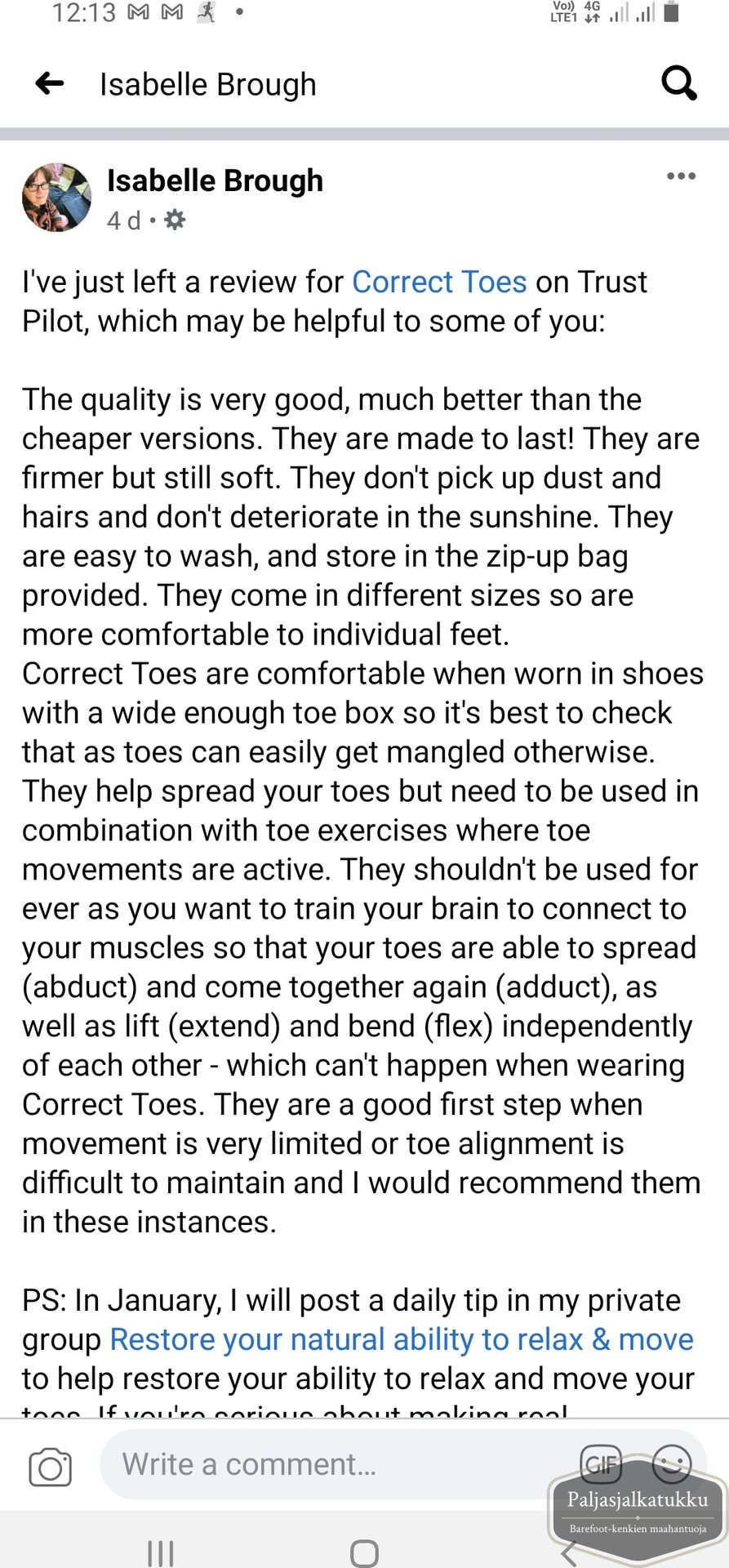Go back using the top arrow

tap(50, 83)
